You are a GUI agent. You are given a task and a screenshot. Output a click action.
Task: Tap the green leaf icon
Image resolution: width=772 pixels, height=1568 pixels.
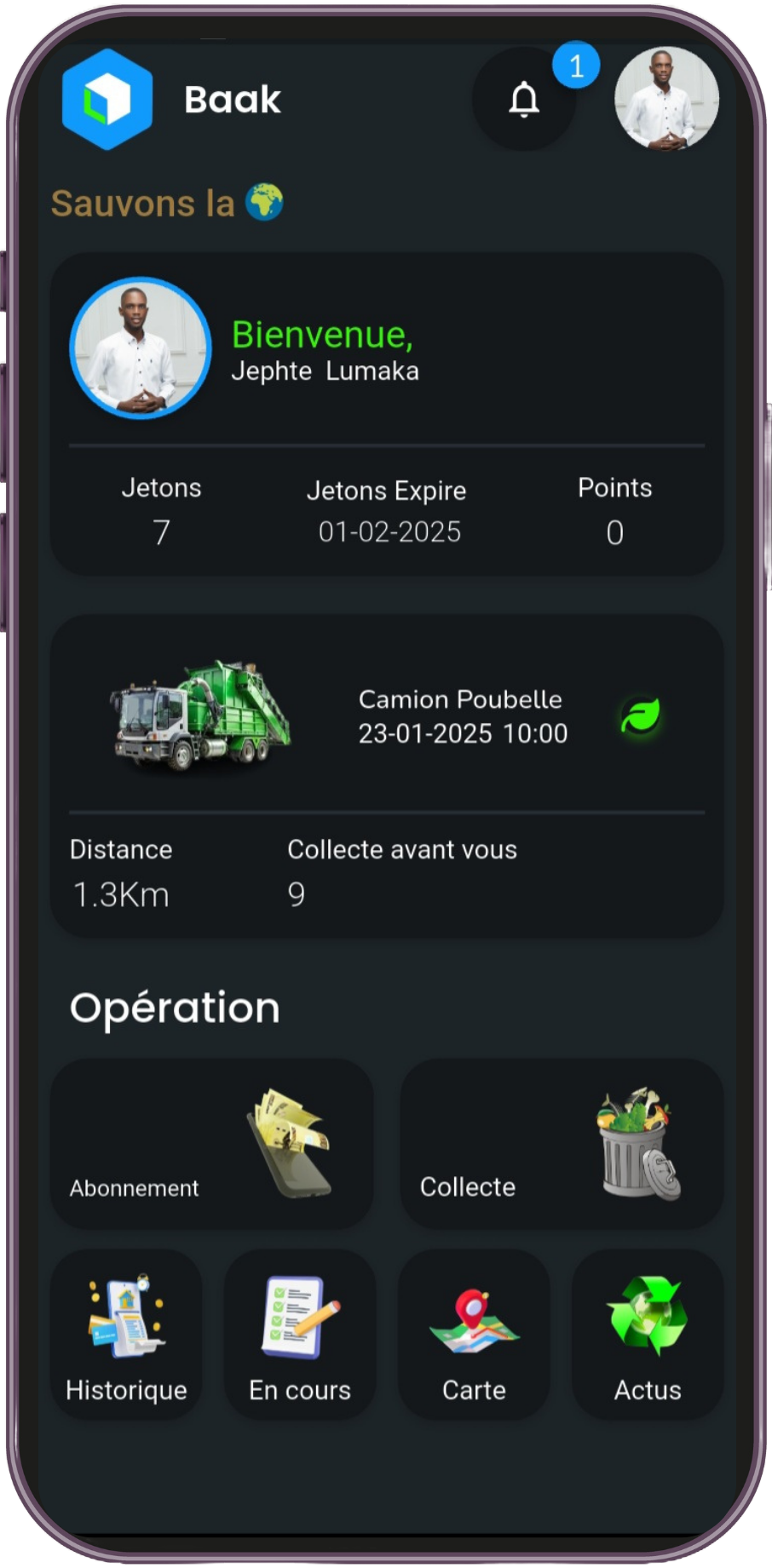(x=640, y=715)
